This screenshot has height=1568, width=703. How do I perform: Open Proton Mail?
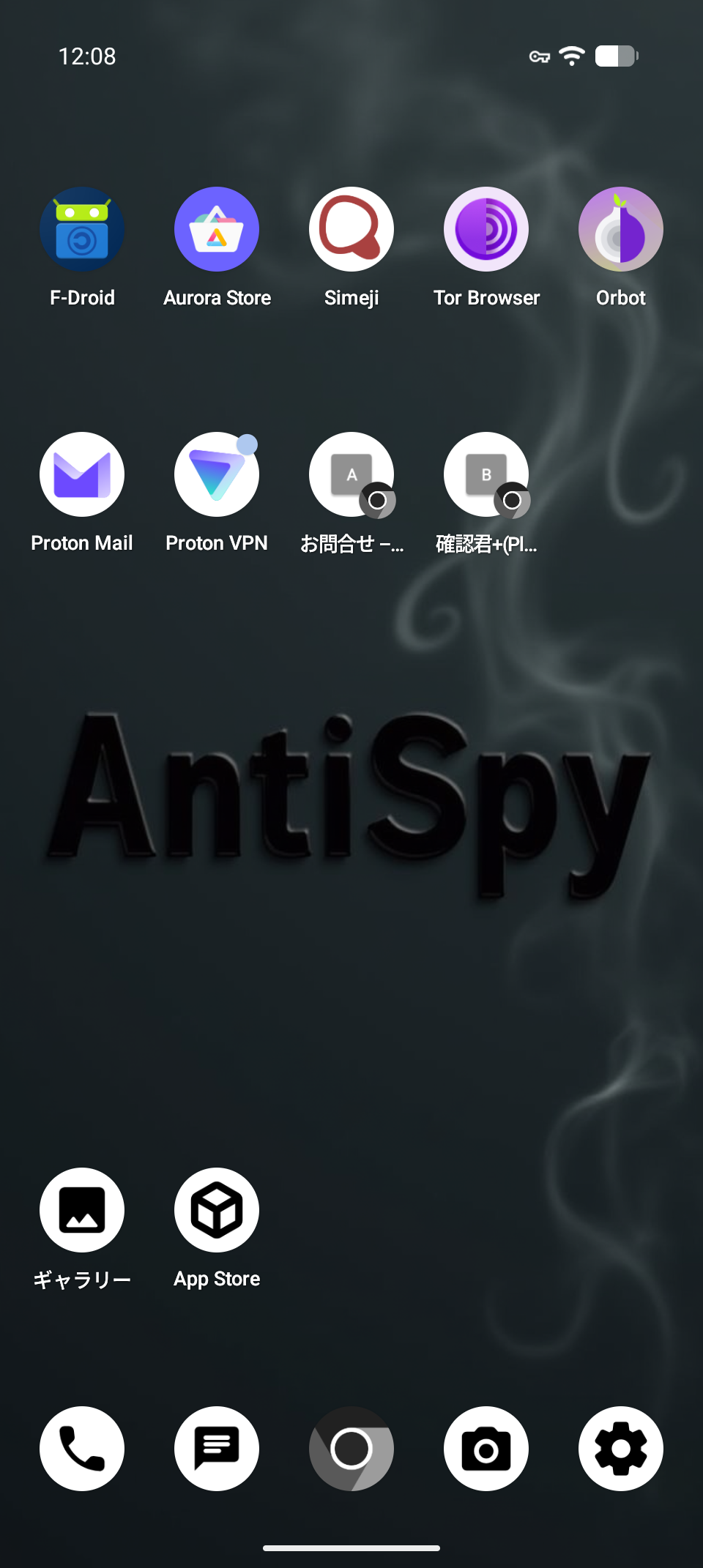[82, 475]
